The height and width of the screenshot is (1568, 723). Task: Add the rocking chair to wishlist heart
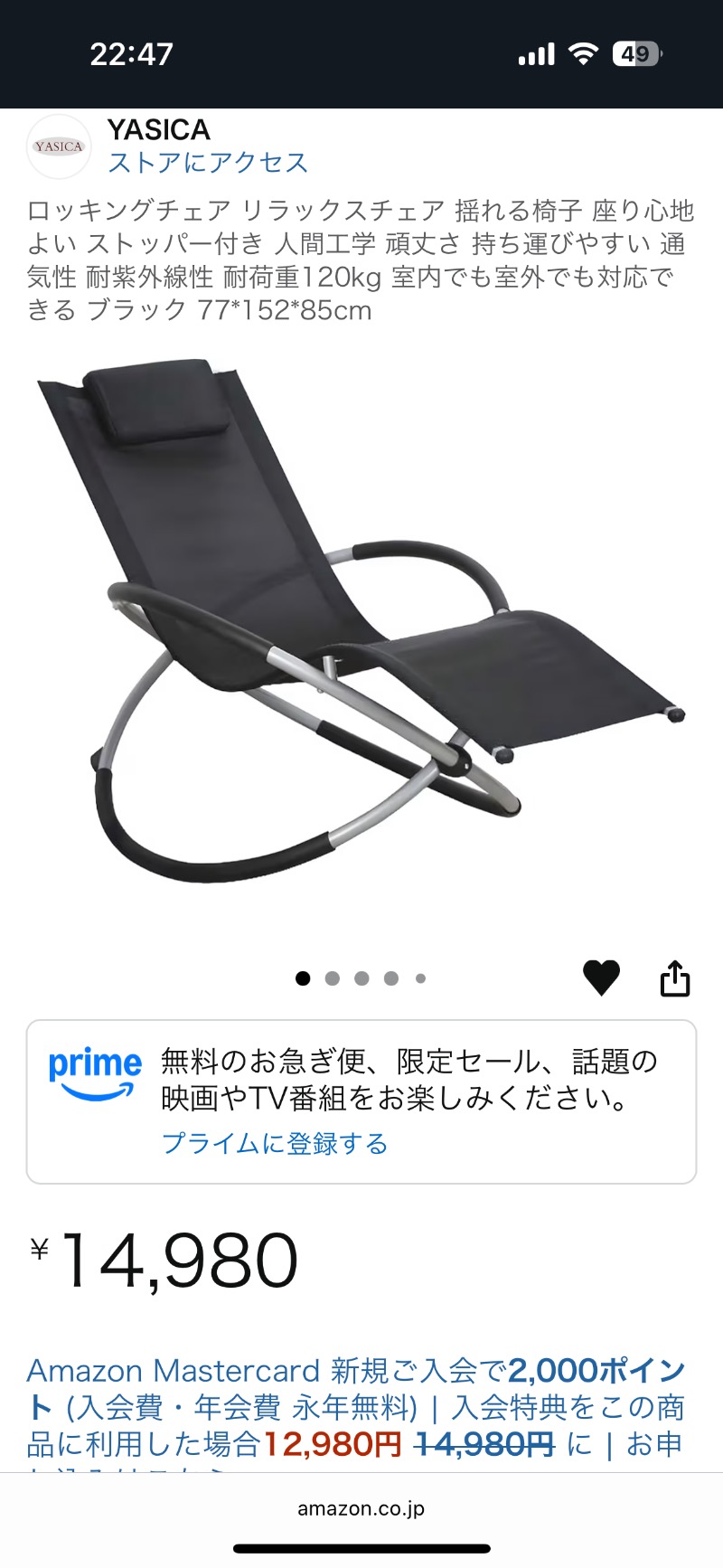click(601, 978)
